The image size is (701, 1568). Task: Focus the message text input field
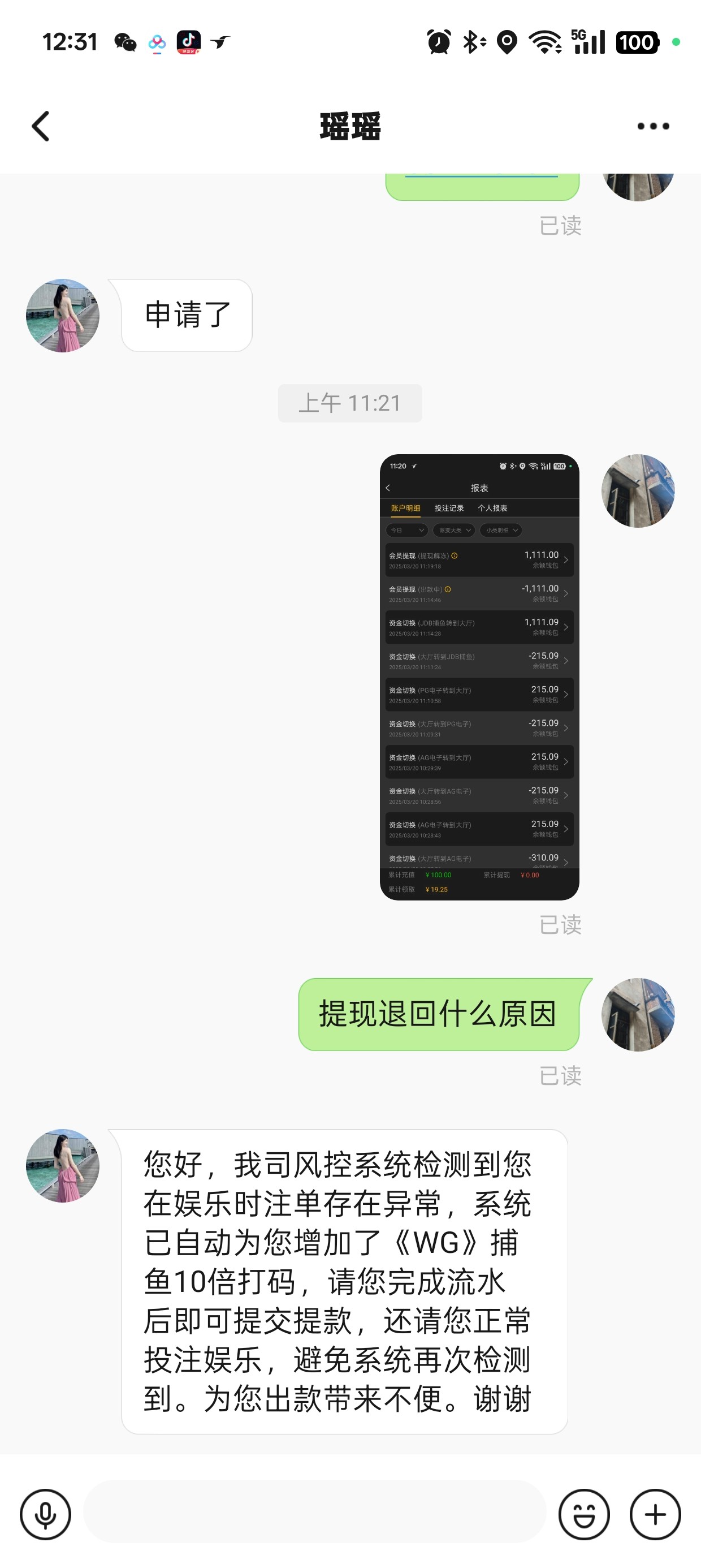pyautogui.click(x=314, y=1513)
